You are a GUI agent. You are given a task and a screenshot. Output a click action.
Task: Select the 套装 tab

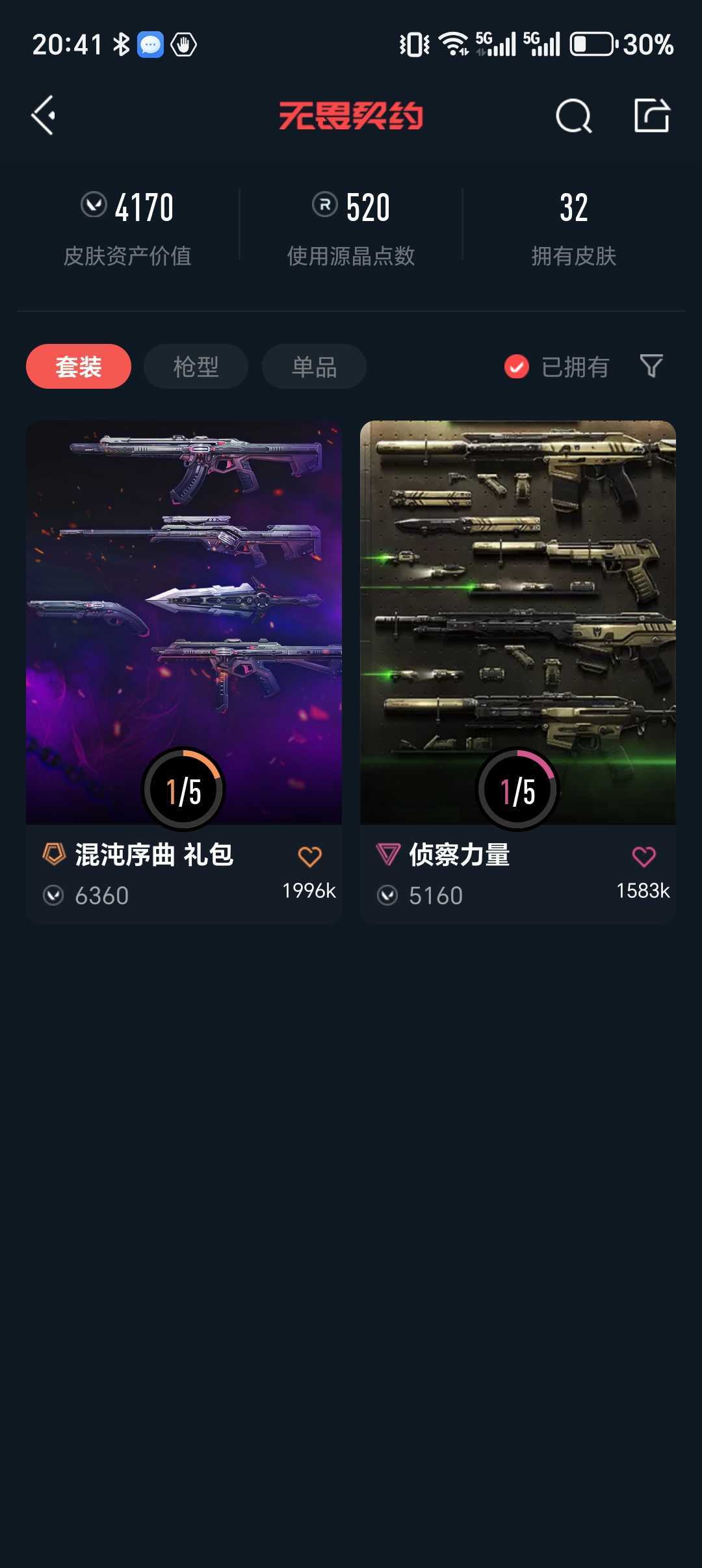tap(79, 367)
